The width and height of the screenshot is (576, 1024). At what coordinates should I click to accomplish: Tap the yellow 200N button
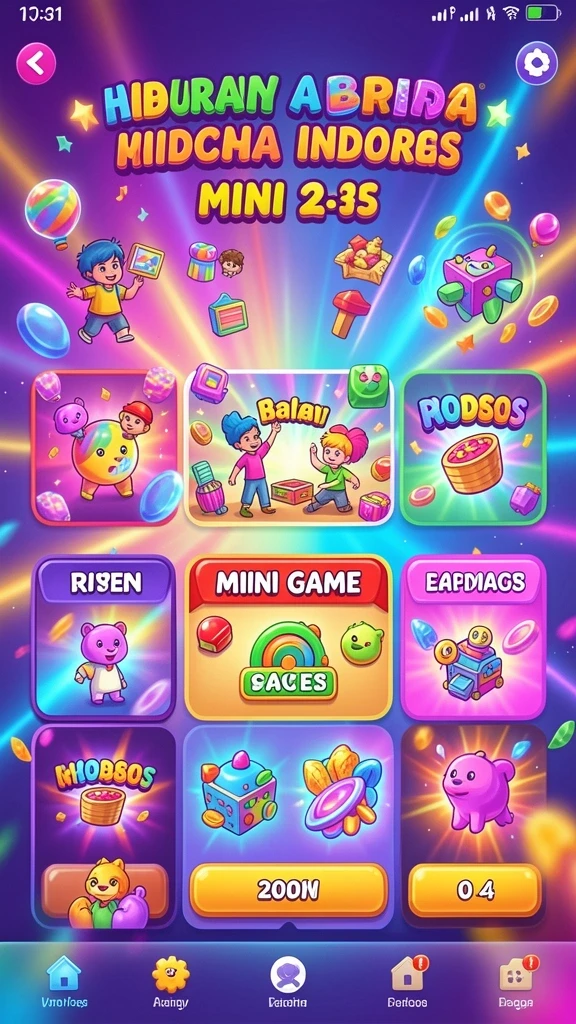pos(289,889)
